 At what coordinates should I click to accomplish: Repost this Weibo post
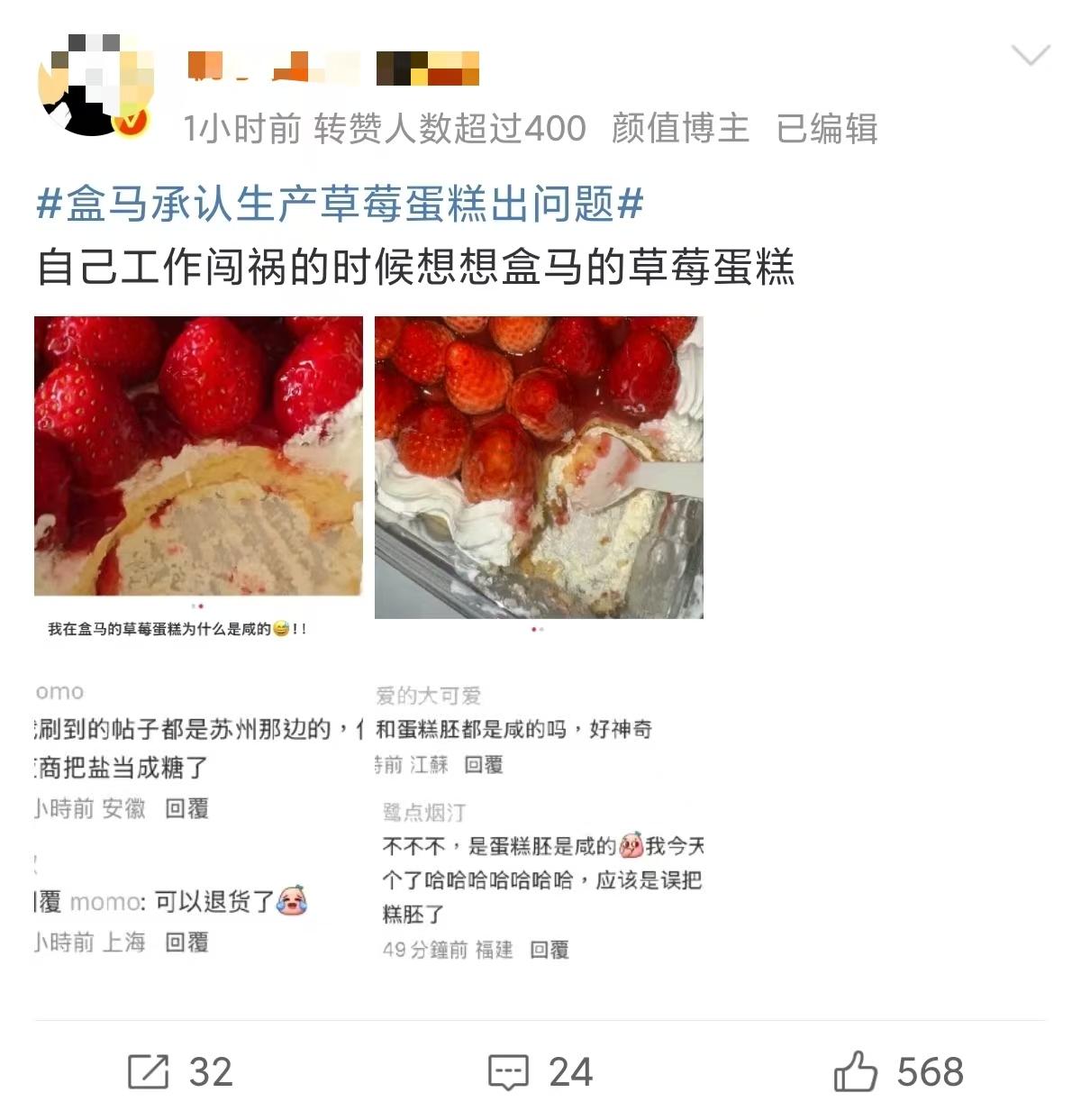pos(180,1071)
